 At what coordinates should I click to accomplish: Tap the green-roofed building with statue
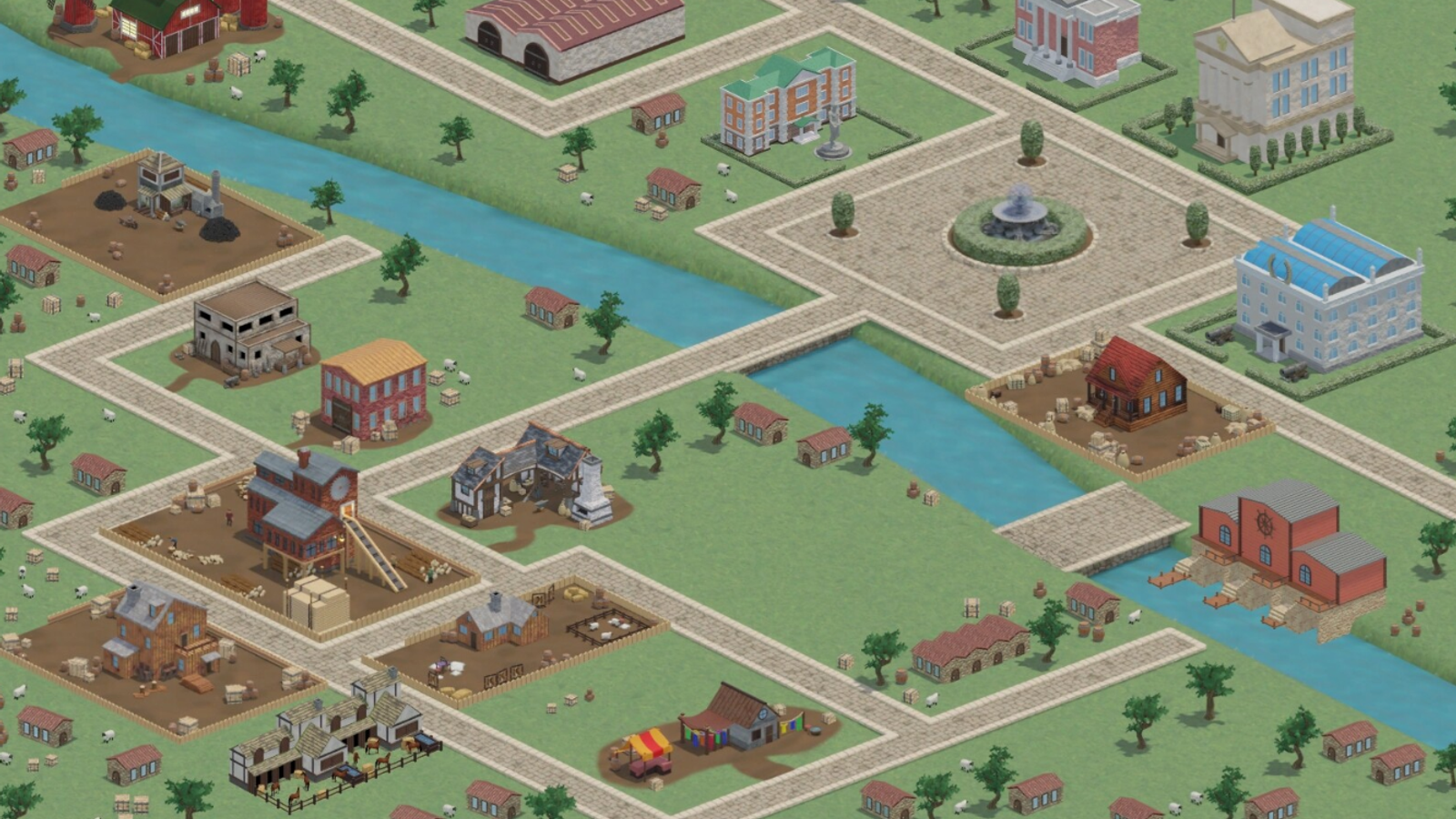coord(787,100)
